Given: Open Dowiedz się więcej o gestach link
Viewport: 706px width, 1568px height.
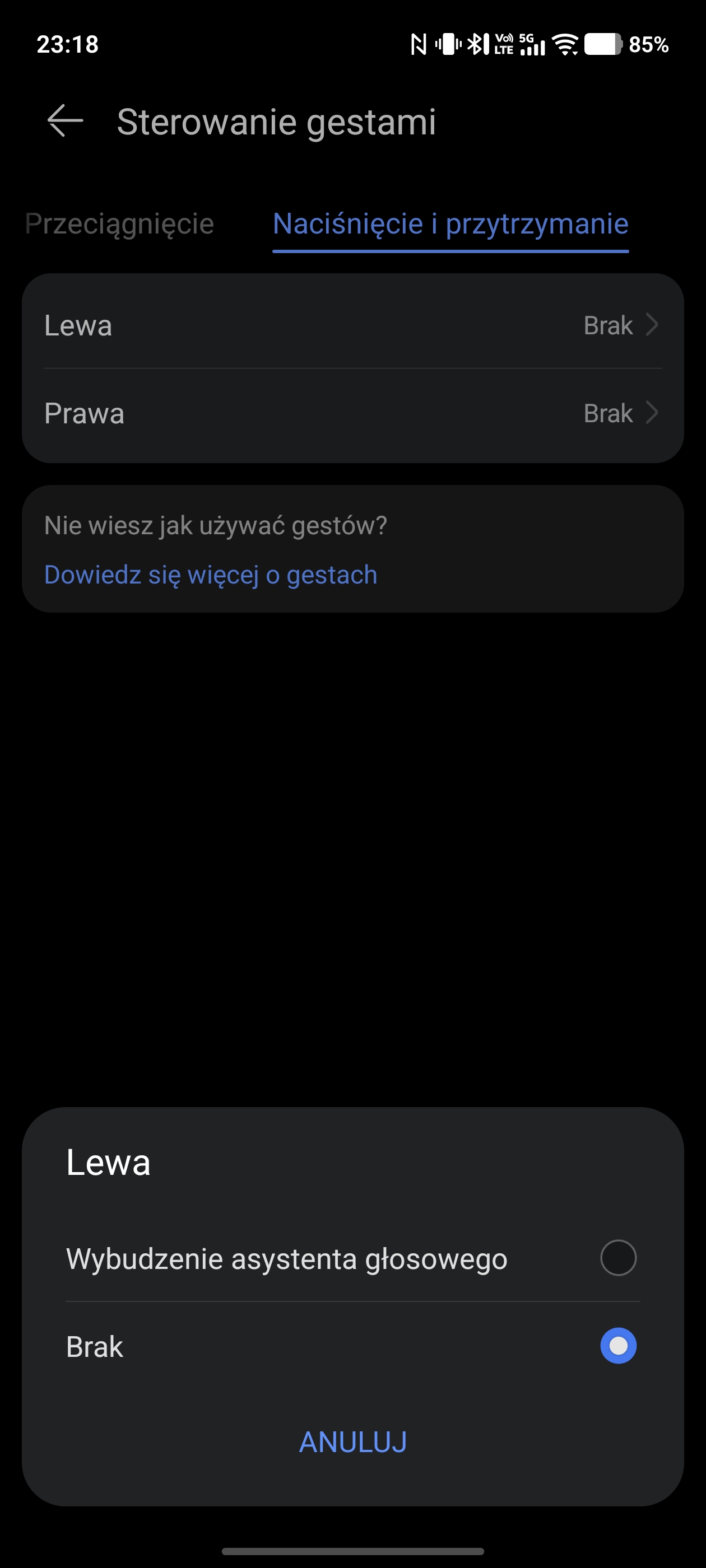Looking at the screenshot, I should point(211,575).
